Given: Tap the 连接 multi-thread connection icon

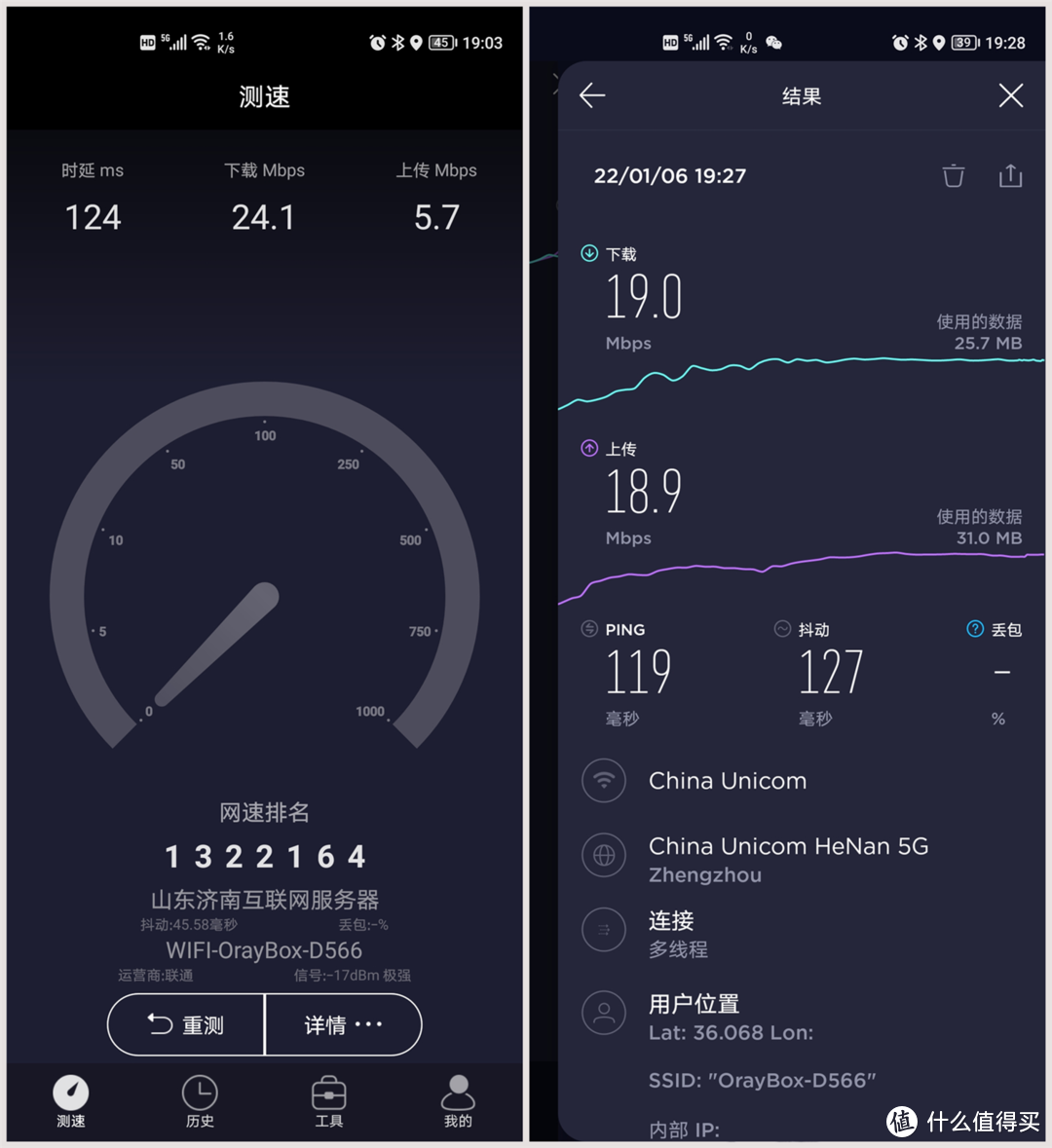Looking at the screenshot, I should tap(604, 930).
